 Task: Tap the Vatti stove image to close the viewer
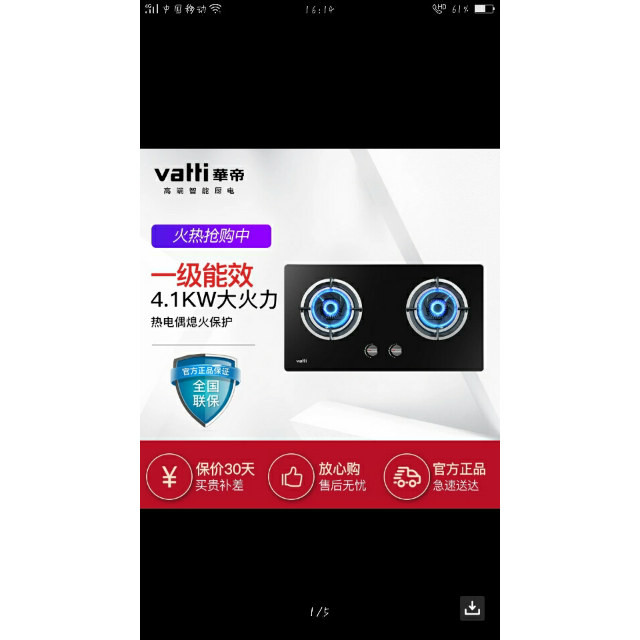383,318
